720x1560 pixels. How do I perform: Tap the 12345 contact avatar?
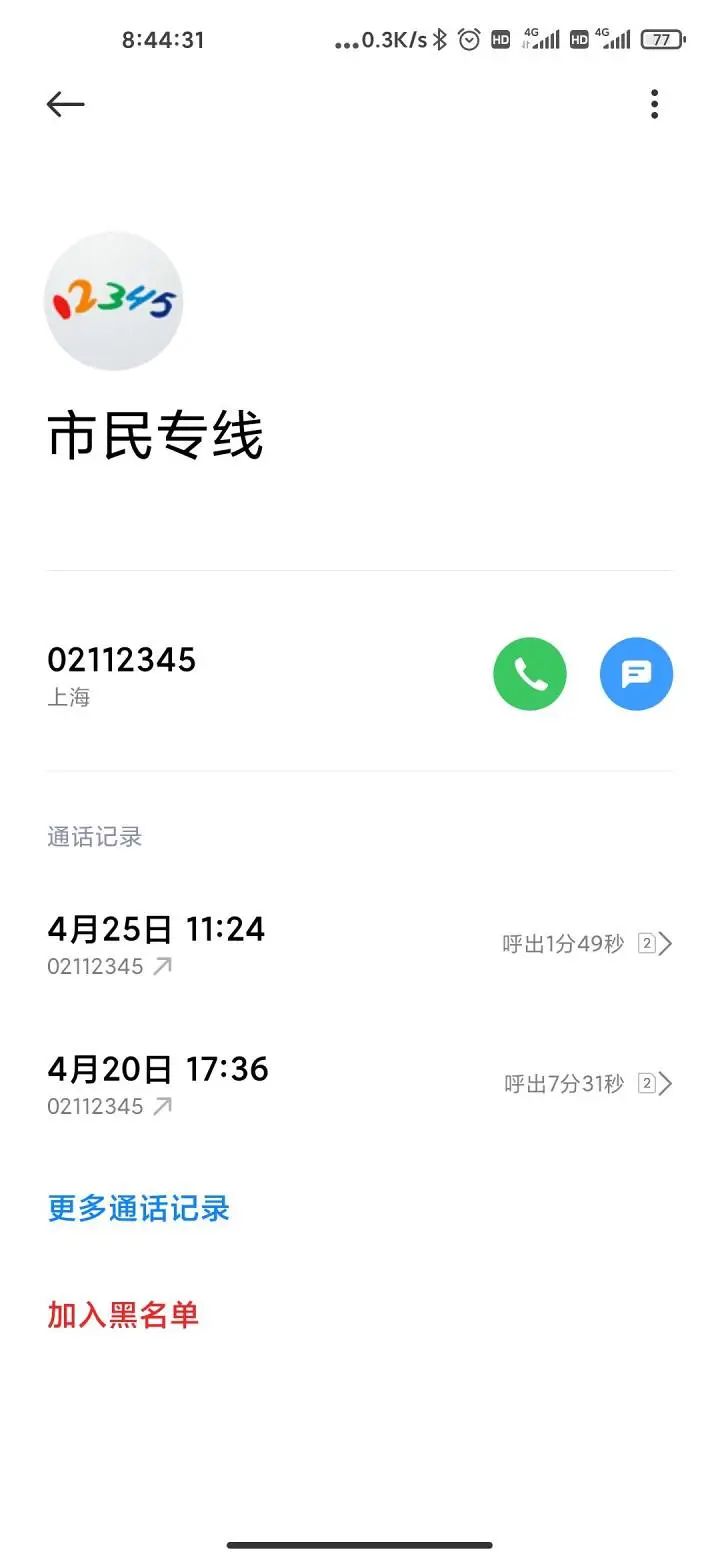(114, 300)
